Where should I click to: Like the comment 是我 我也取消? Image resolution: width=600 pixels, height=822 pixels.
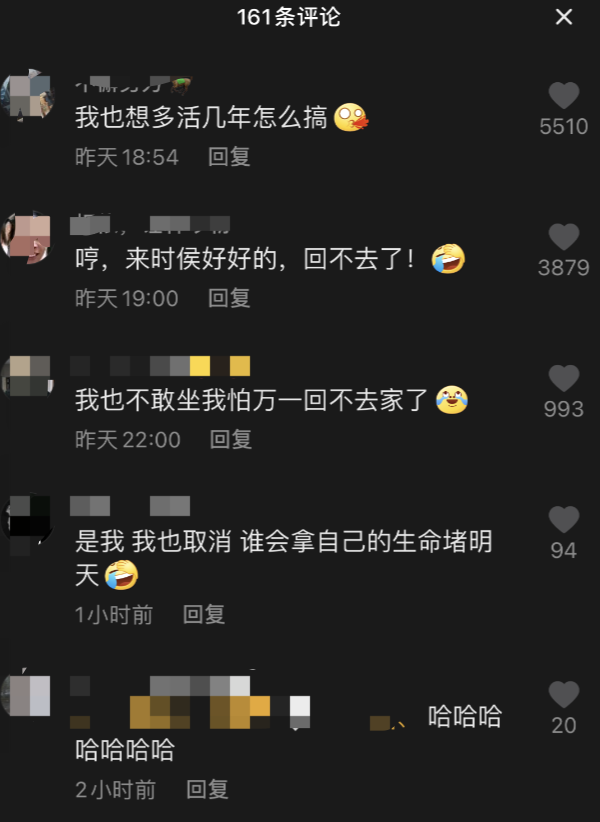(x=564, y=520)
